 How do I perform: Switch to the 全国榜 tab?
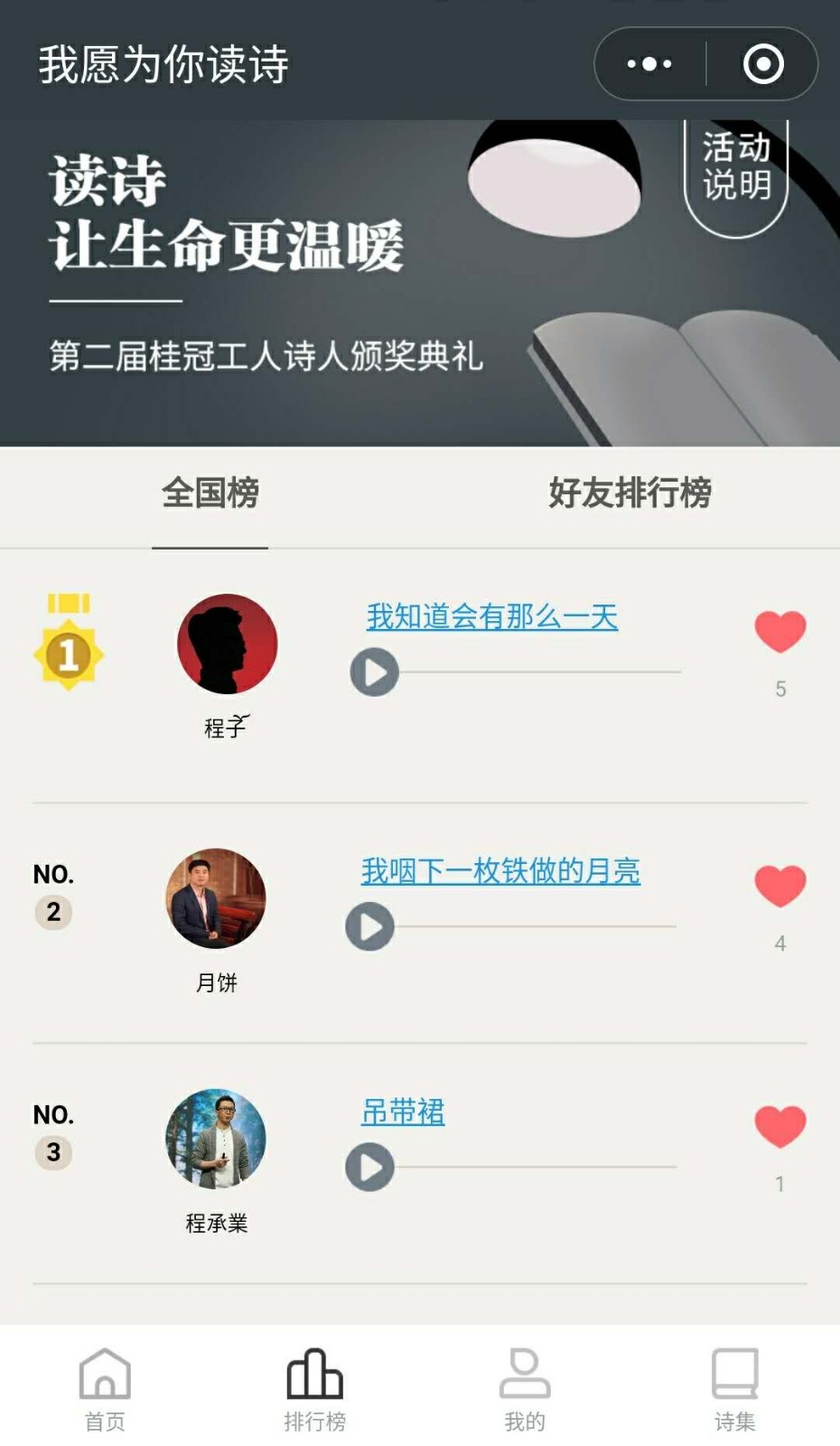pos(210,493)
